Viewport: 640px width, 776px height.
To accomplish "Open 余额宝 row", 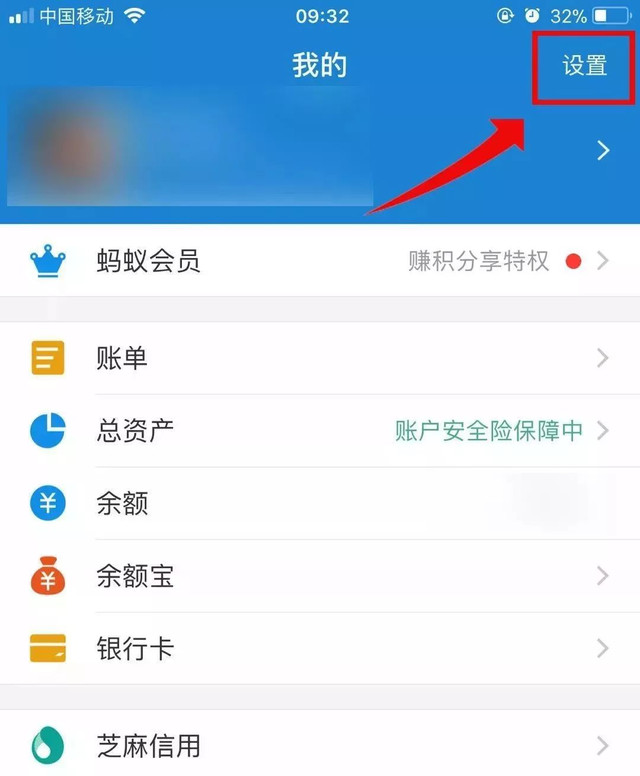I will click(x=320, y=576).
